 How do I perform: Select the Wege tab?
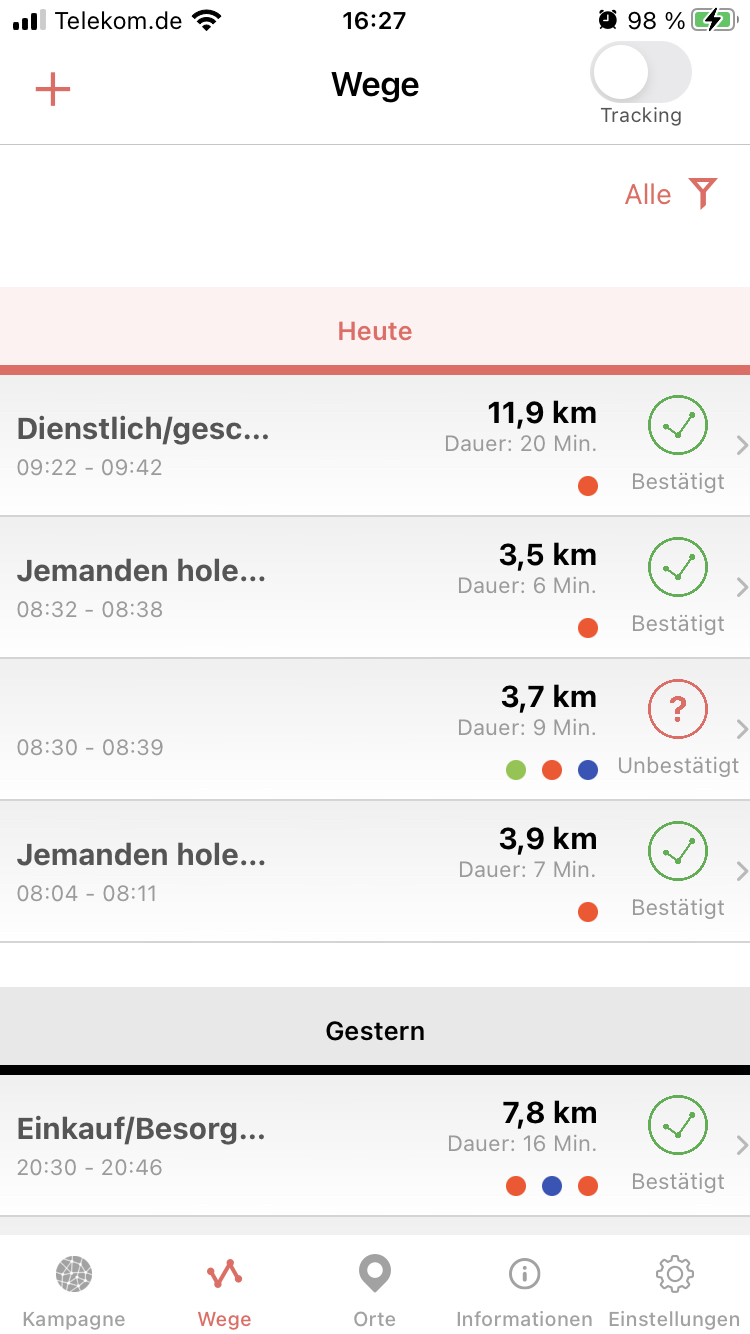[224, 1289]
